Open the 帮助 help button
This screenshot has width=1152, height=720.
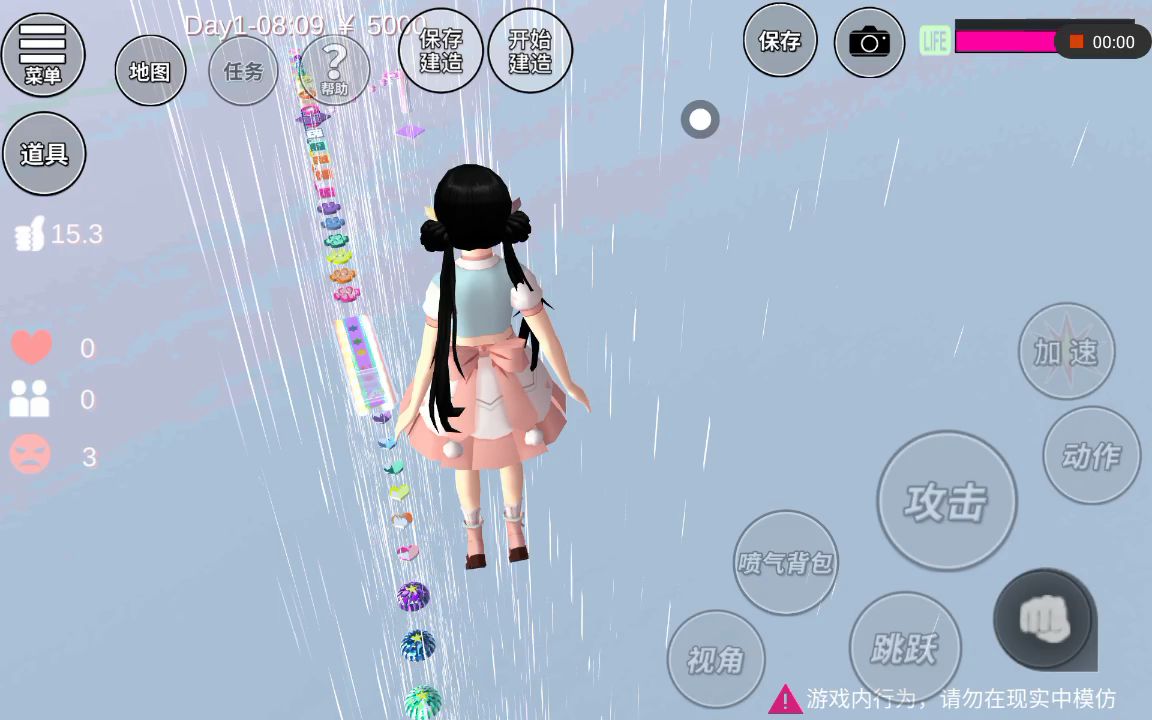pos(334,70)
